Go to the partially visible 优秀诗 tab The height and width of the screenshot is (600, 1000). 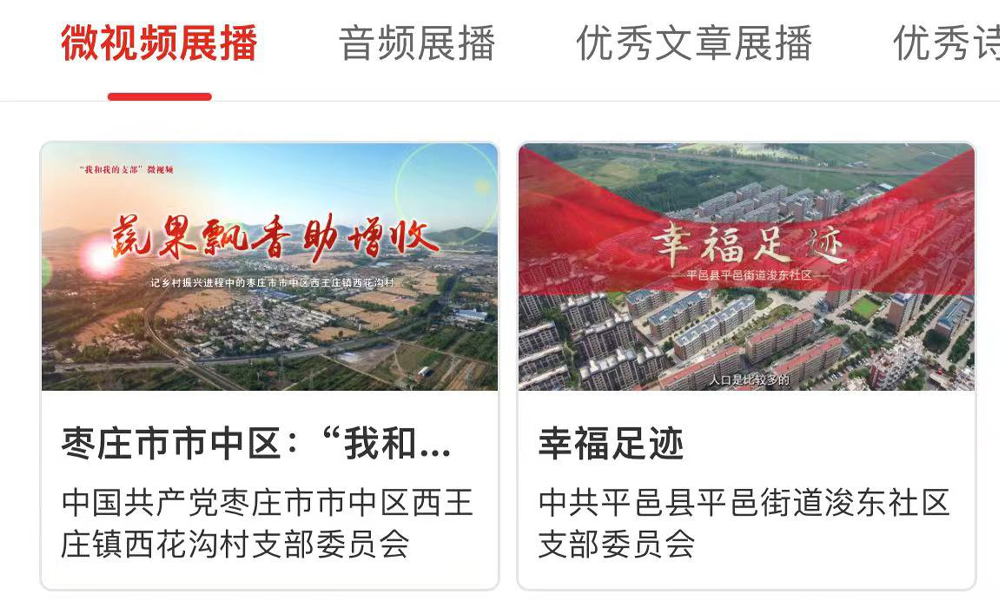pyautogui.click(x=945, y=44)
